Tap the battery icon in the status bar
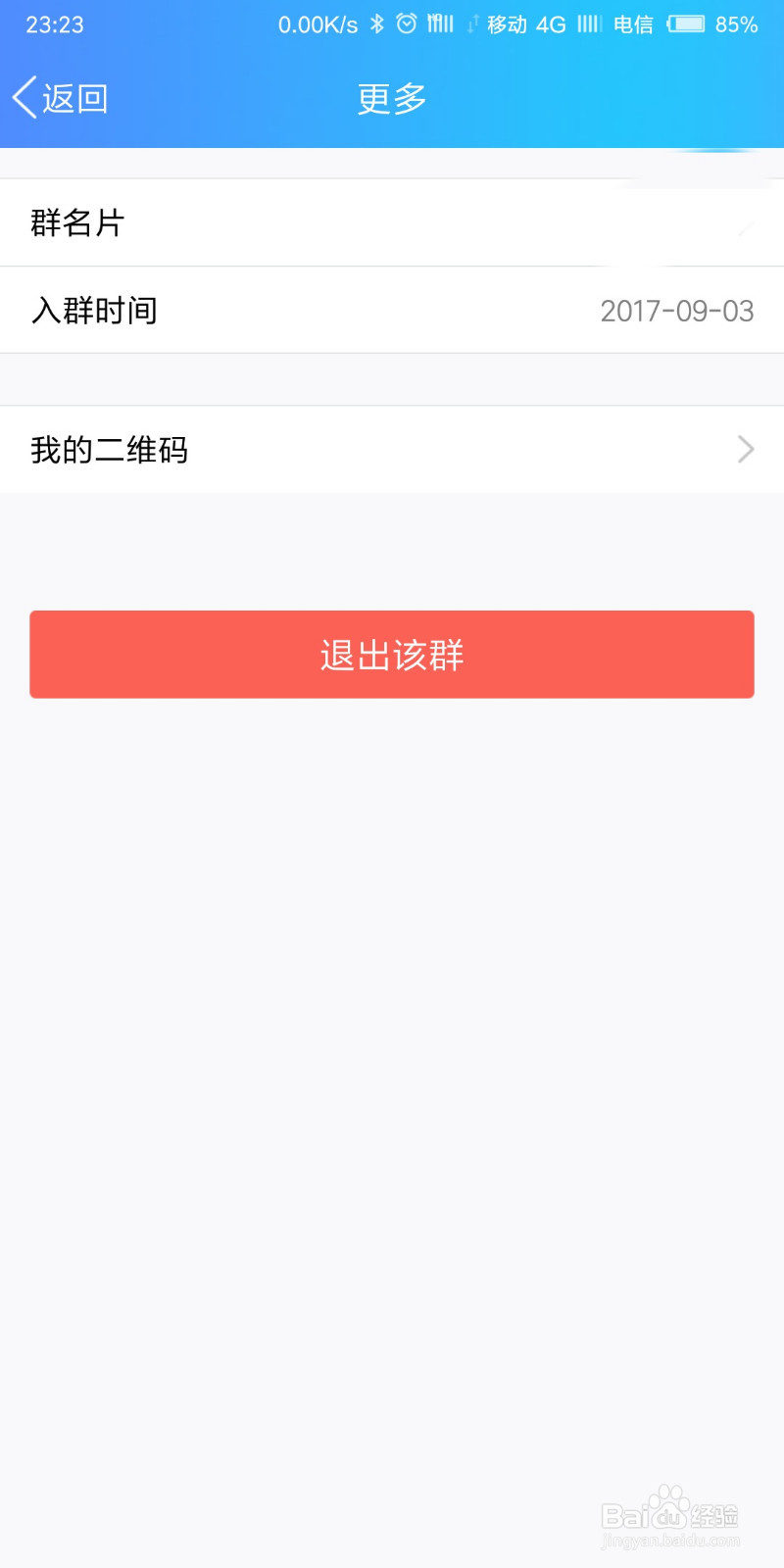 (689, 24)
